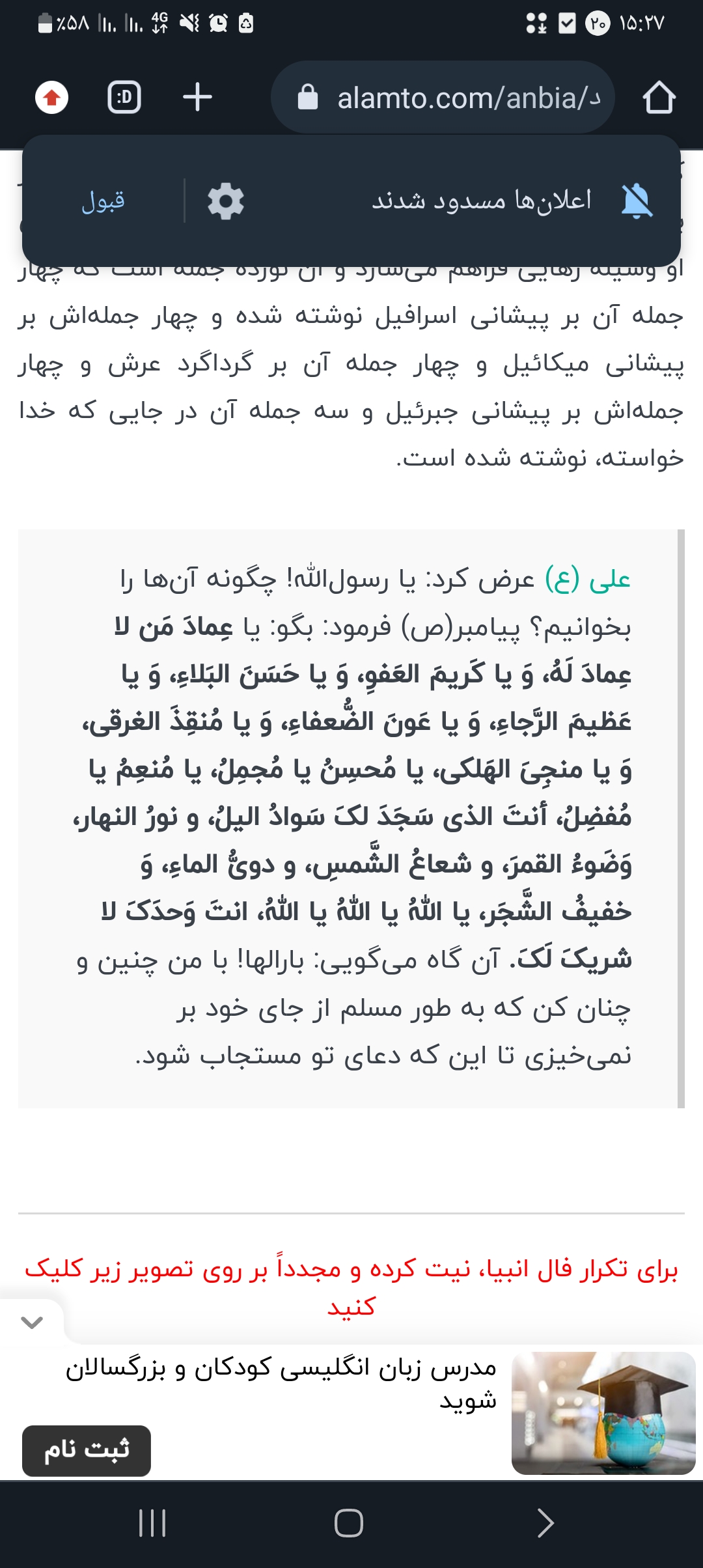Open system recent apps
Screen dimensions: 703x1568
(x=153, y=1523)
